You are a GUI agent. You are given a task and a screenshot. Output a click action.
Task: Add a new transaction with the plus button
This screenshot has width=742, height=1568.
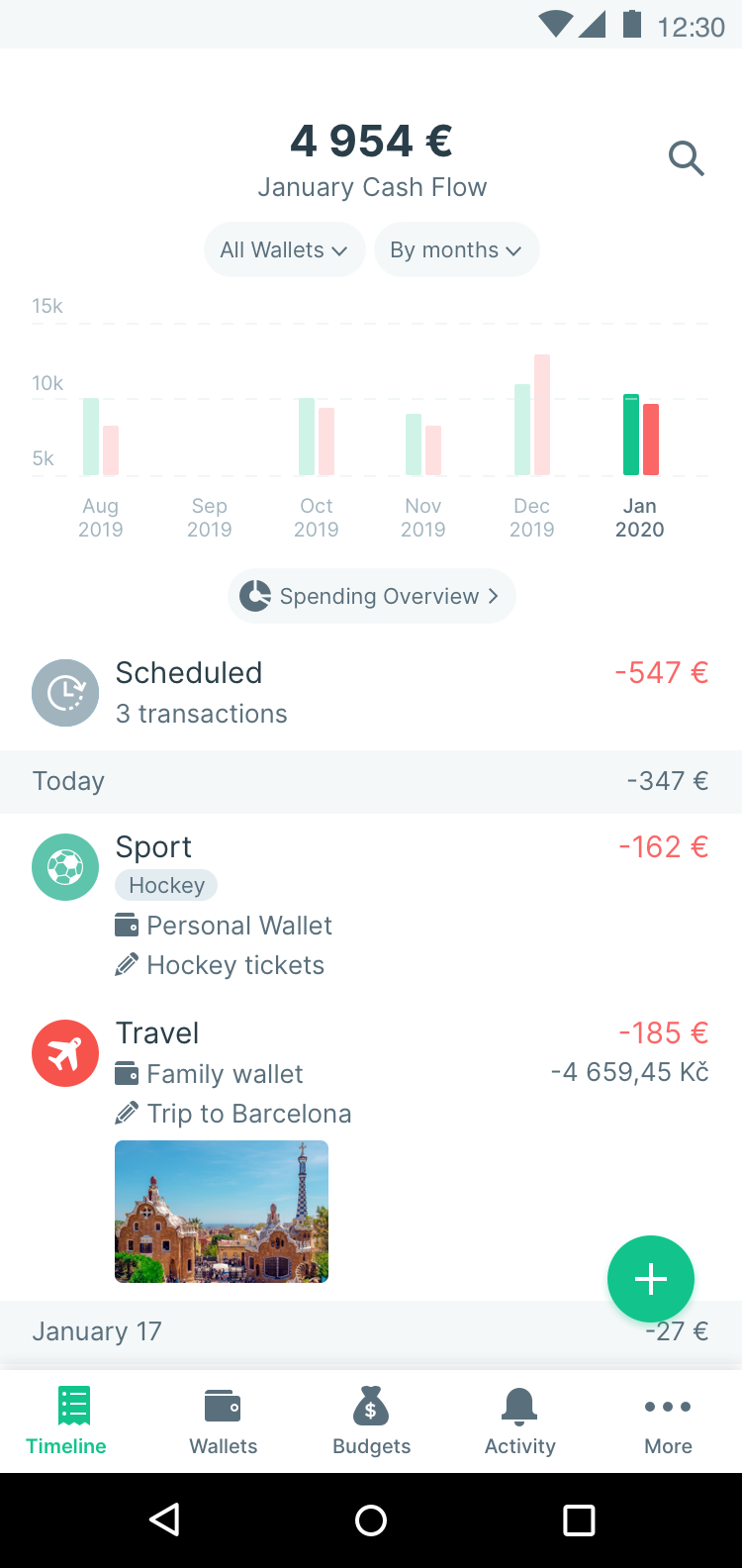click(651, 1279)
